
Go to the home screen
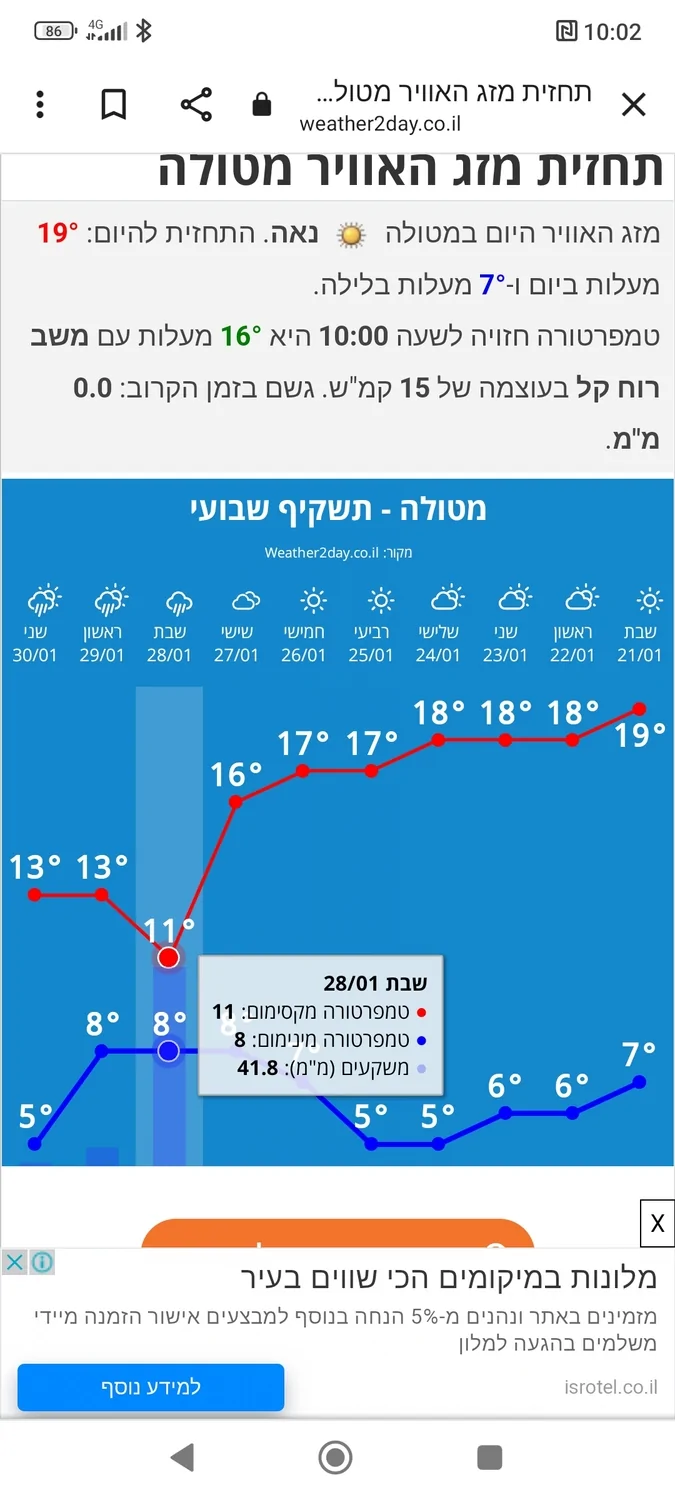tap(336, 1458)
